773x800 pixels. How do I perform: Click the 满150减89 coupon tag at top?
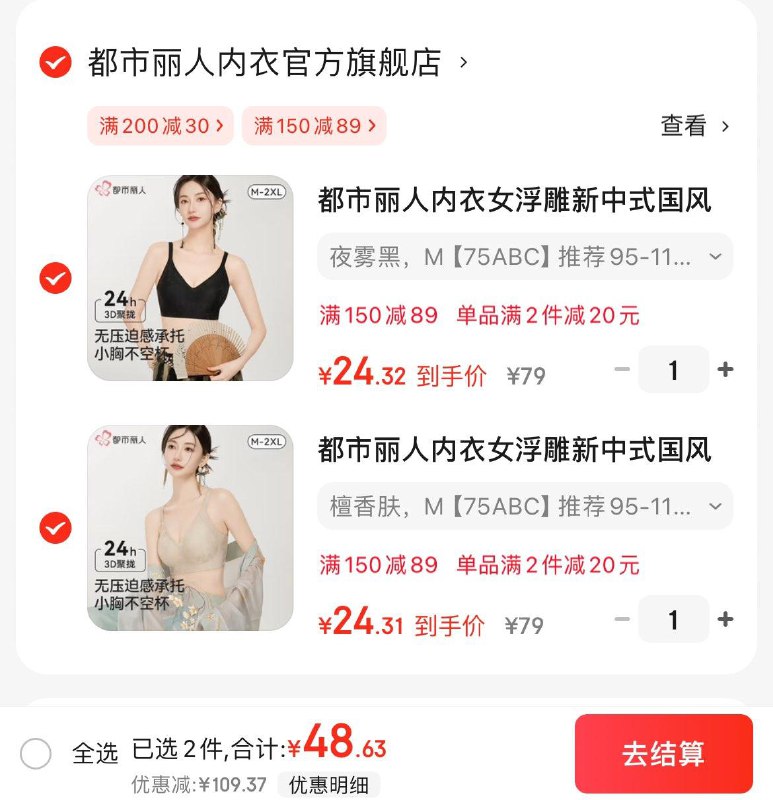tap(316, 126)
